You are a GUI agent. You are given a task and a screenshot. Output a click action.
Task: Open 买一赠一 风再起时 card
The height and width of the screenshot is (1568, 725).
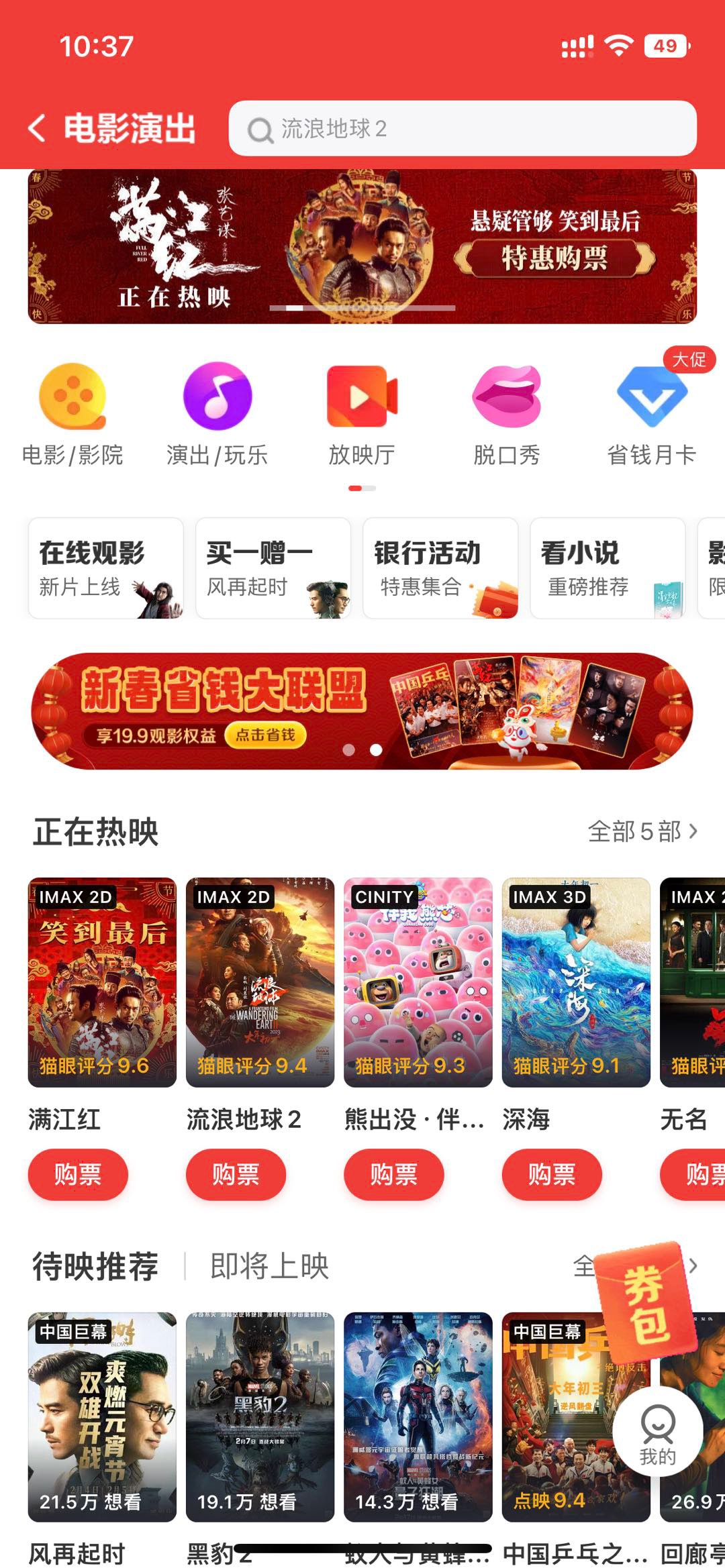[273, 568]
